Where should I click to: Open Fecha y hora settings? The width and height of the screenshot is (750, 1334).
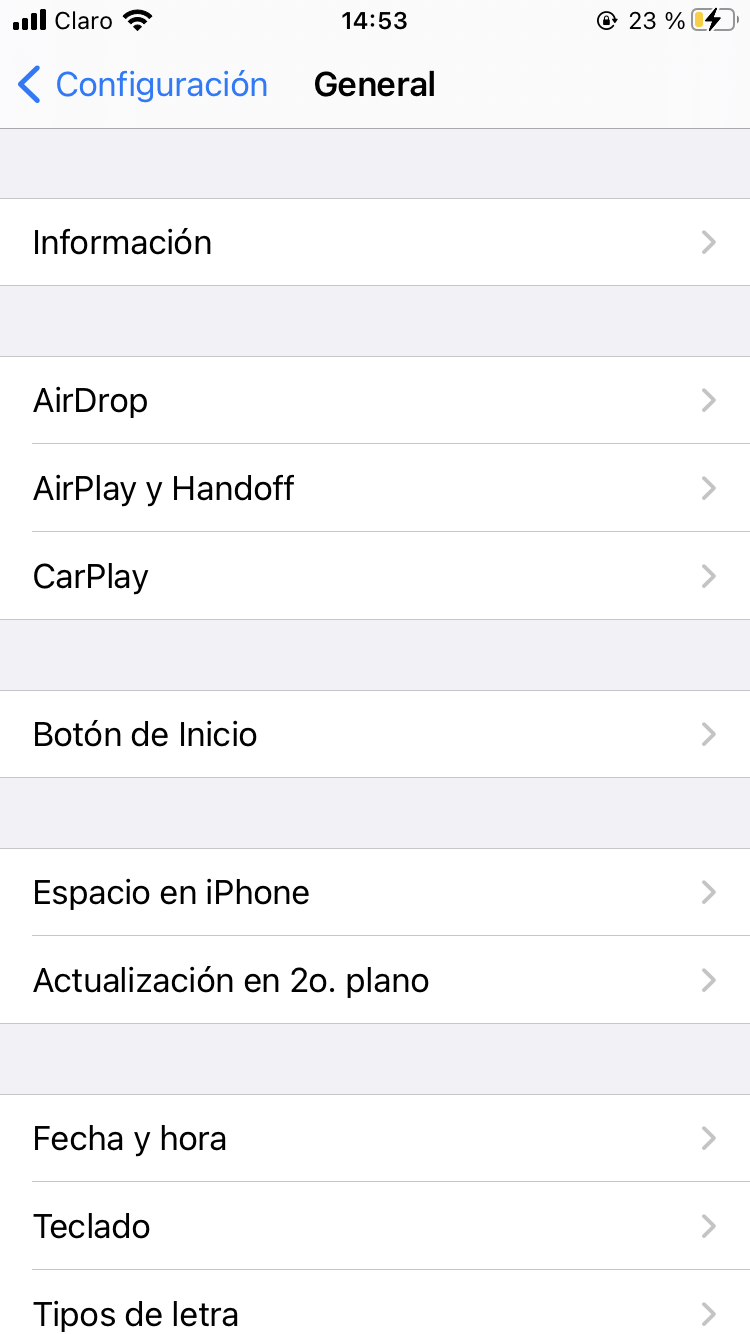point(374,1139)
